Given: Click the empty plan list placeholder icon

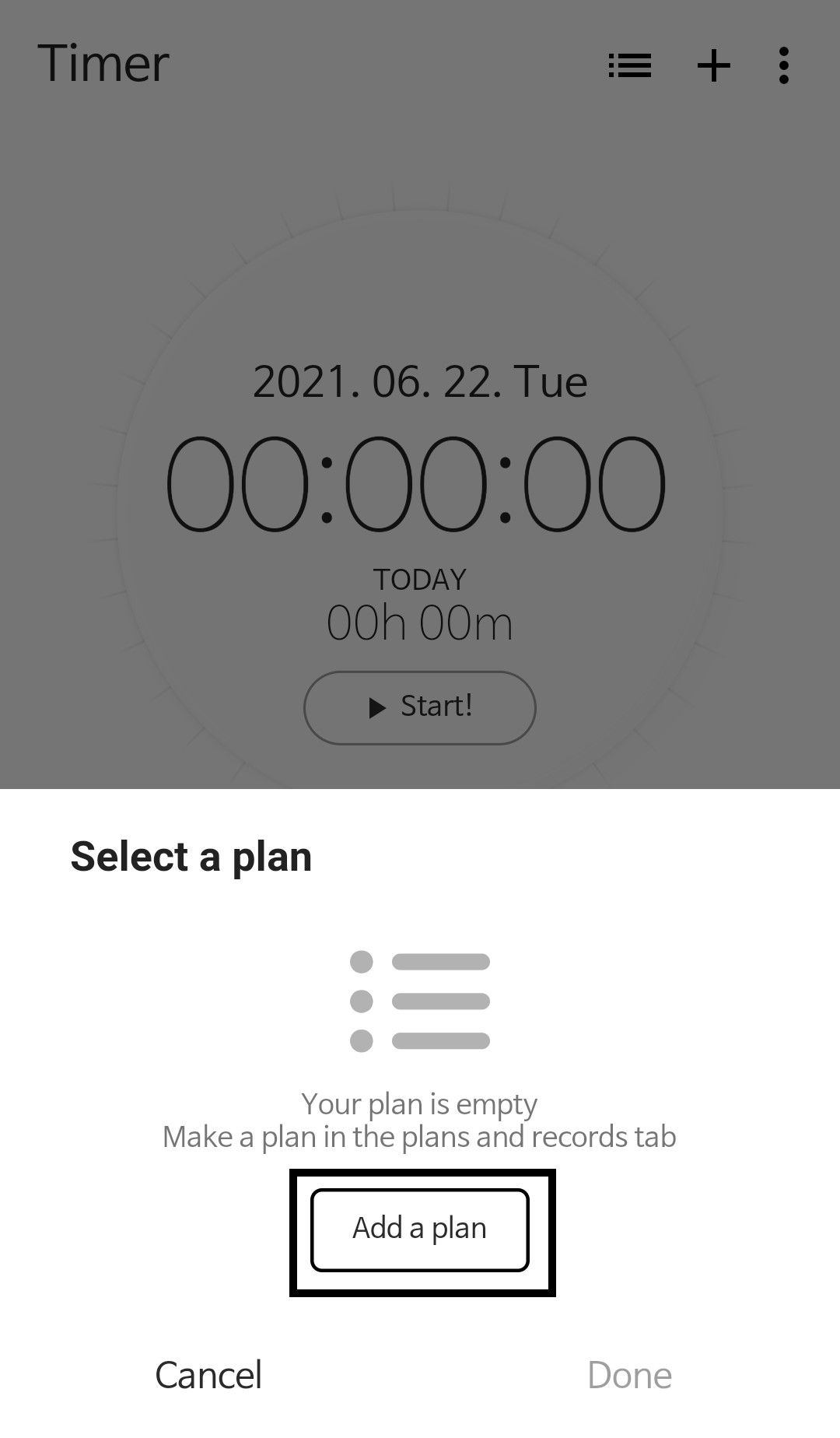Looking at the screenshot, I should click(x=420, y=1002).
